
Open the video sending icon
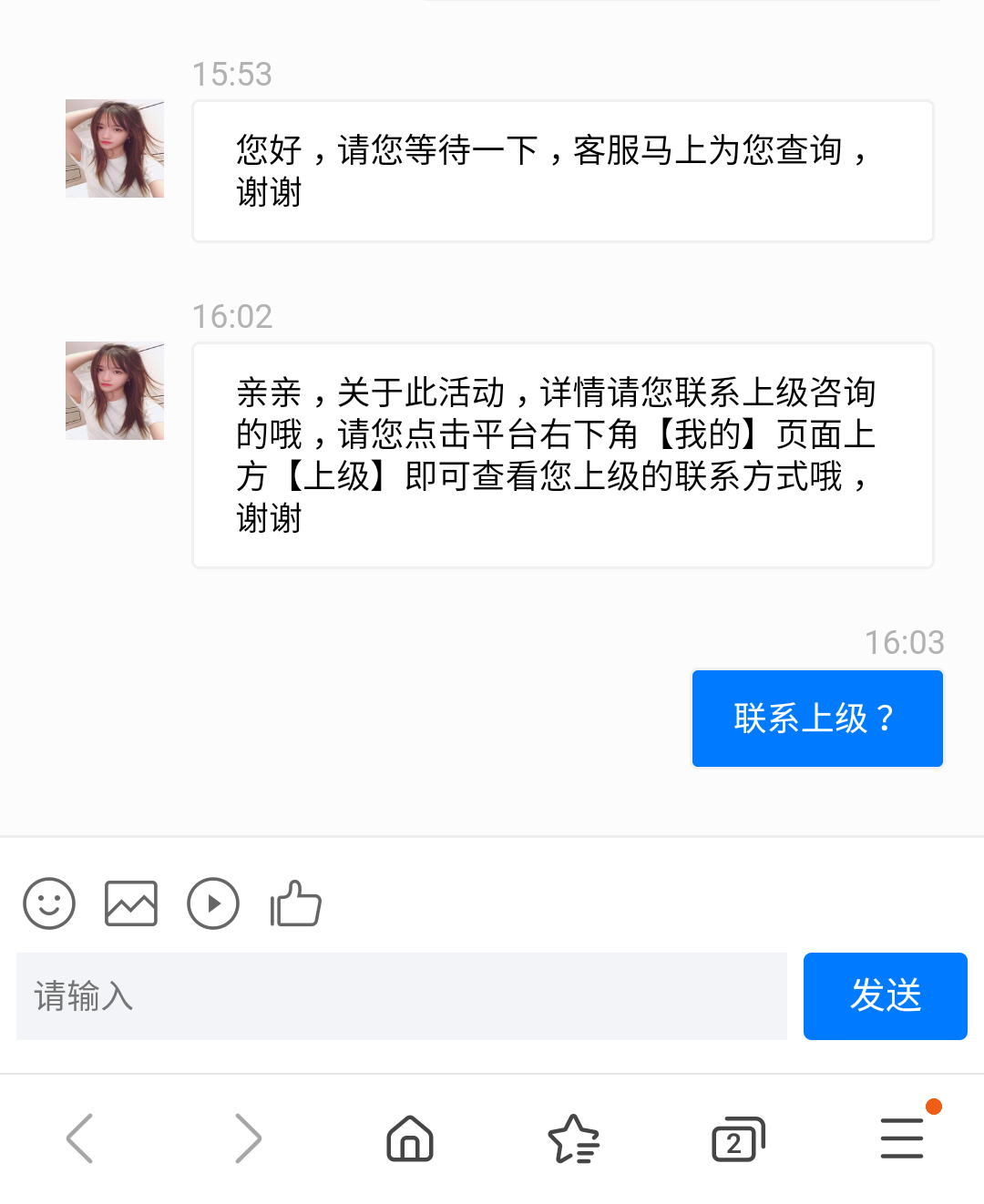pos(212,903)
